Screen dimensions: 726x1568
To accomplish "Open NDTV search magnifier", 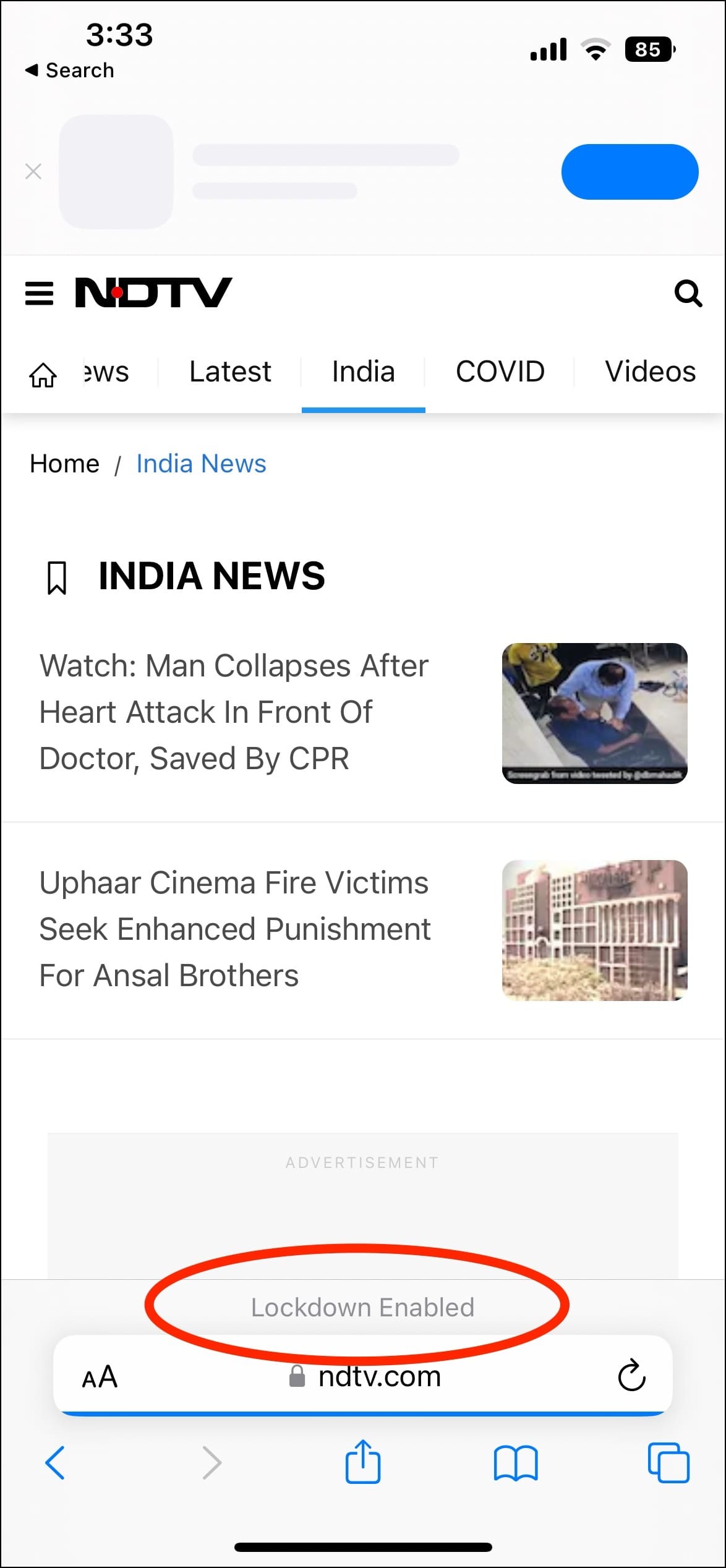I will (x=688, y=293).
